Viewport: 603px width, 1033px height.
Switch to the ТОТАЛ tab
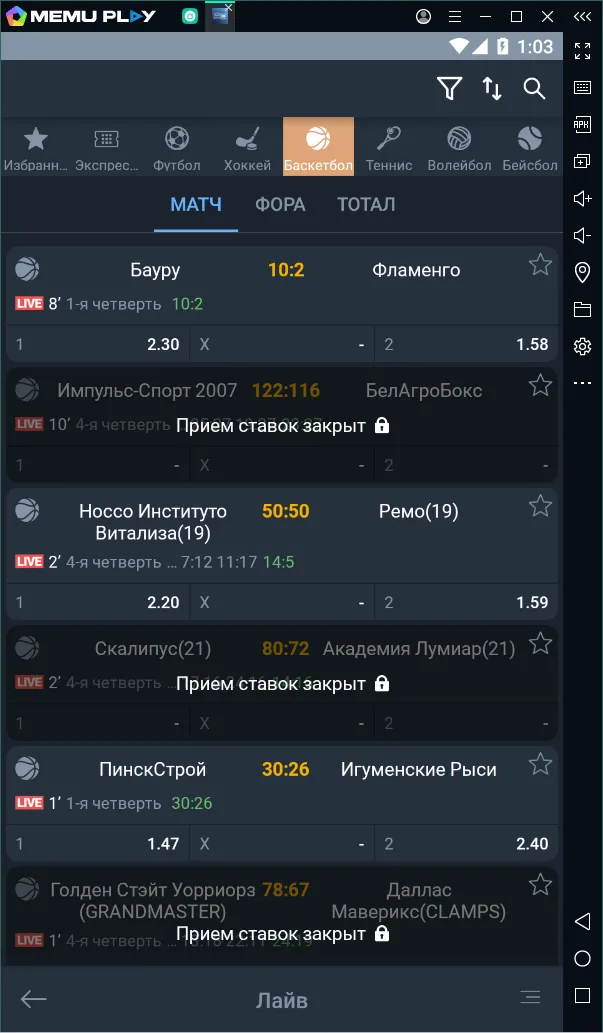coord(366,204)
